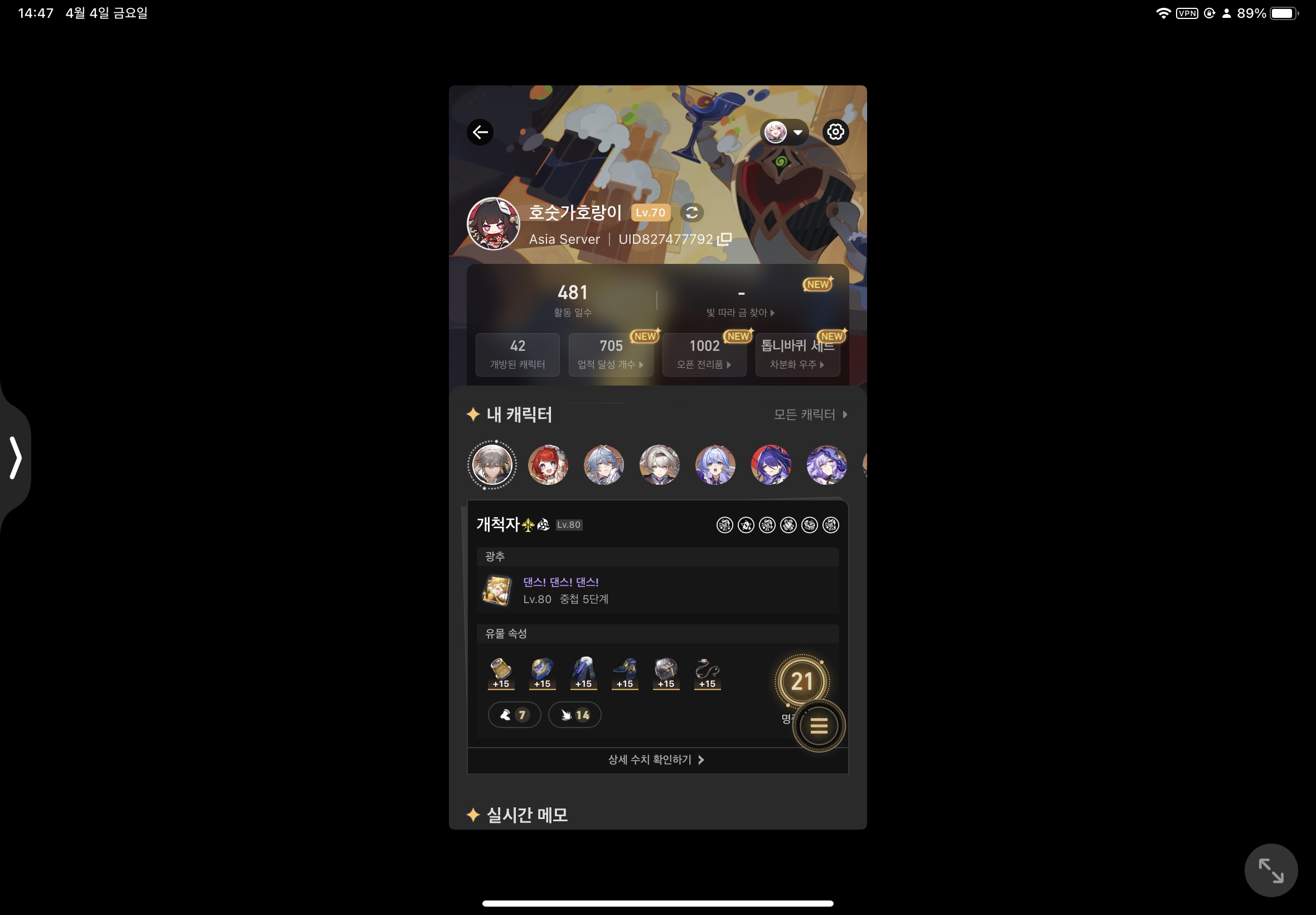This screenshot has width=1316, height=915.
Task: Open the settings gear icon
Action: coord(835,132)
